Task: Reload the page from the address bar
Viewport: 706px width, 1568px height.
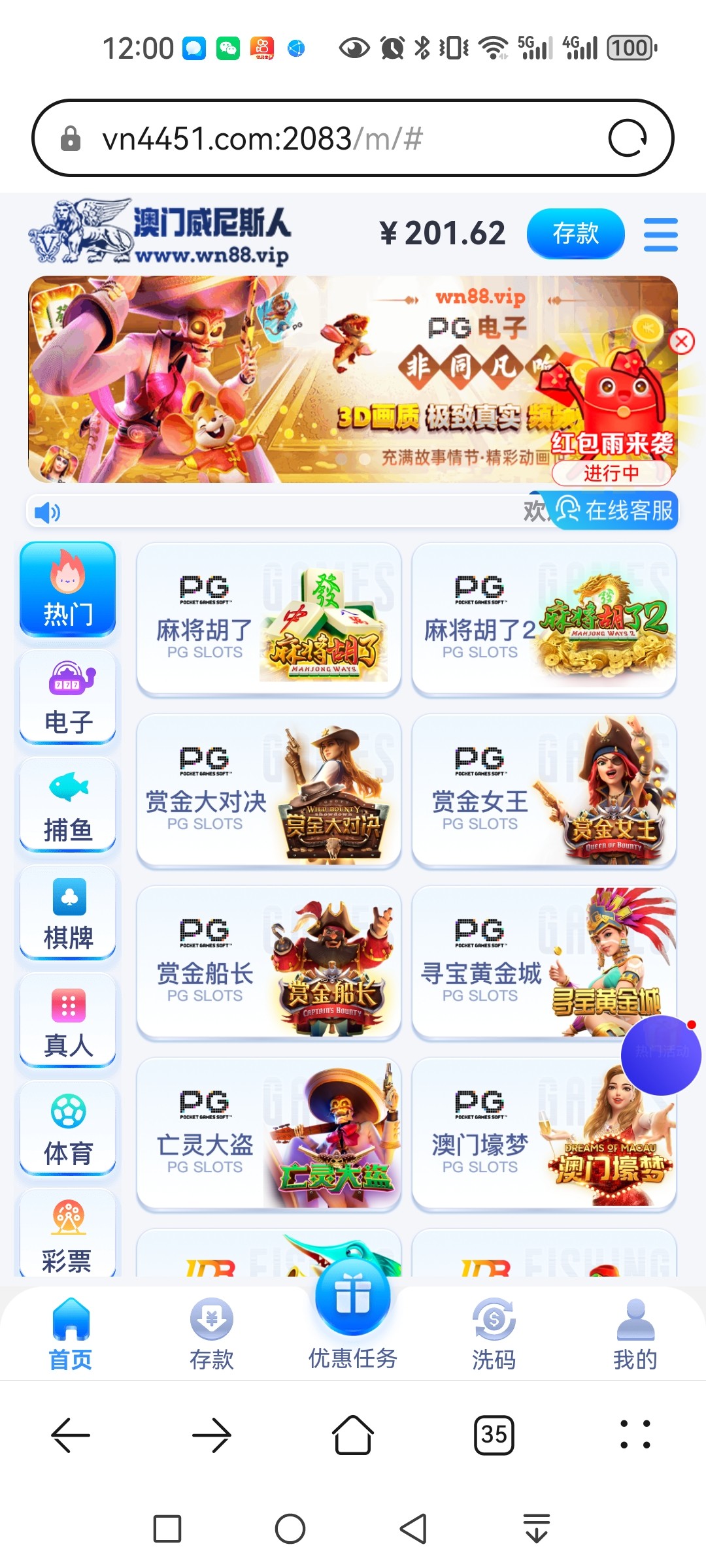Action: (628, 138)
